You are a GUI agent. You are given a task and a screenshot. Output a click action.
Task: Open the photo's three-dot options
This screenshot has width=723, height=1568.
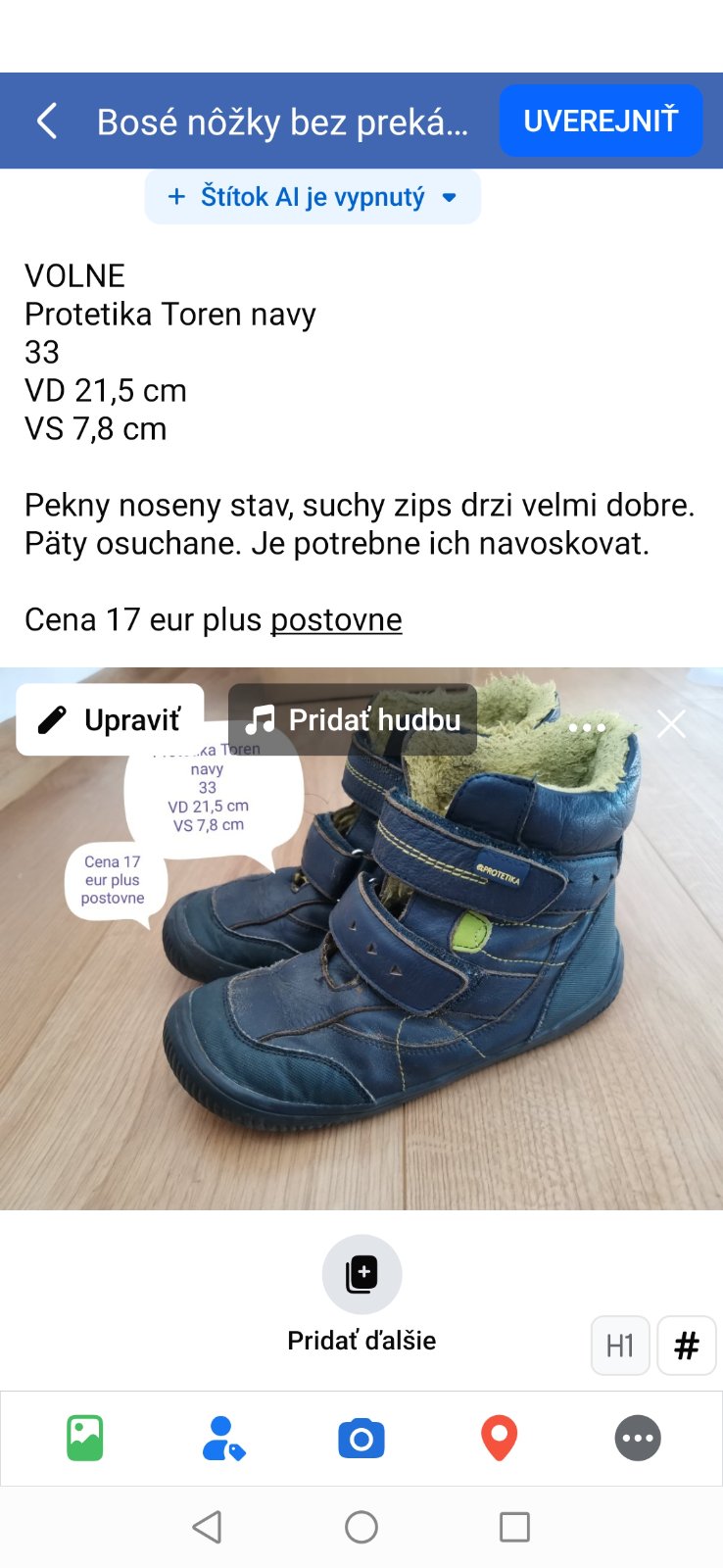click(x=587, y=727)
